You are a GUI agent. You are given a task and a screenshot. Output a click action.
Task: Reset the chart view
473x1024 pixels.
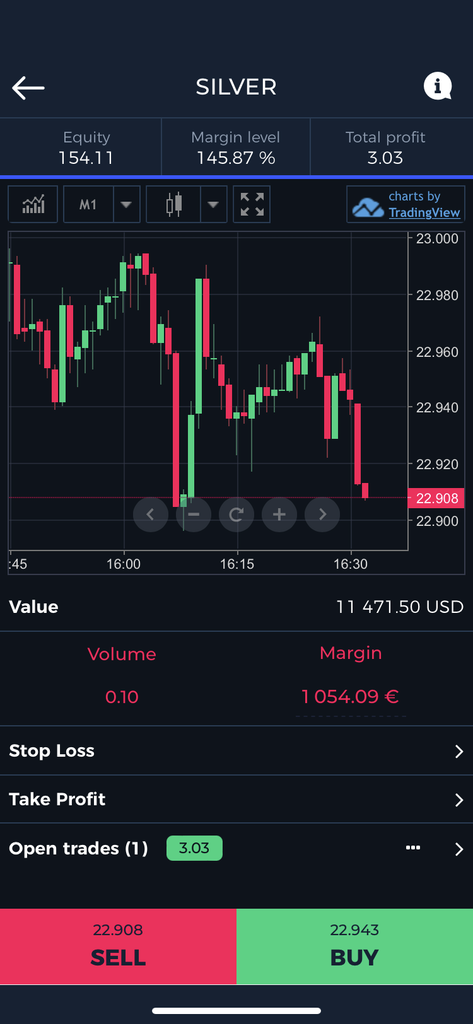[x=236, y=515]
